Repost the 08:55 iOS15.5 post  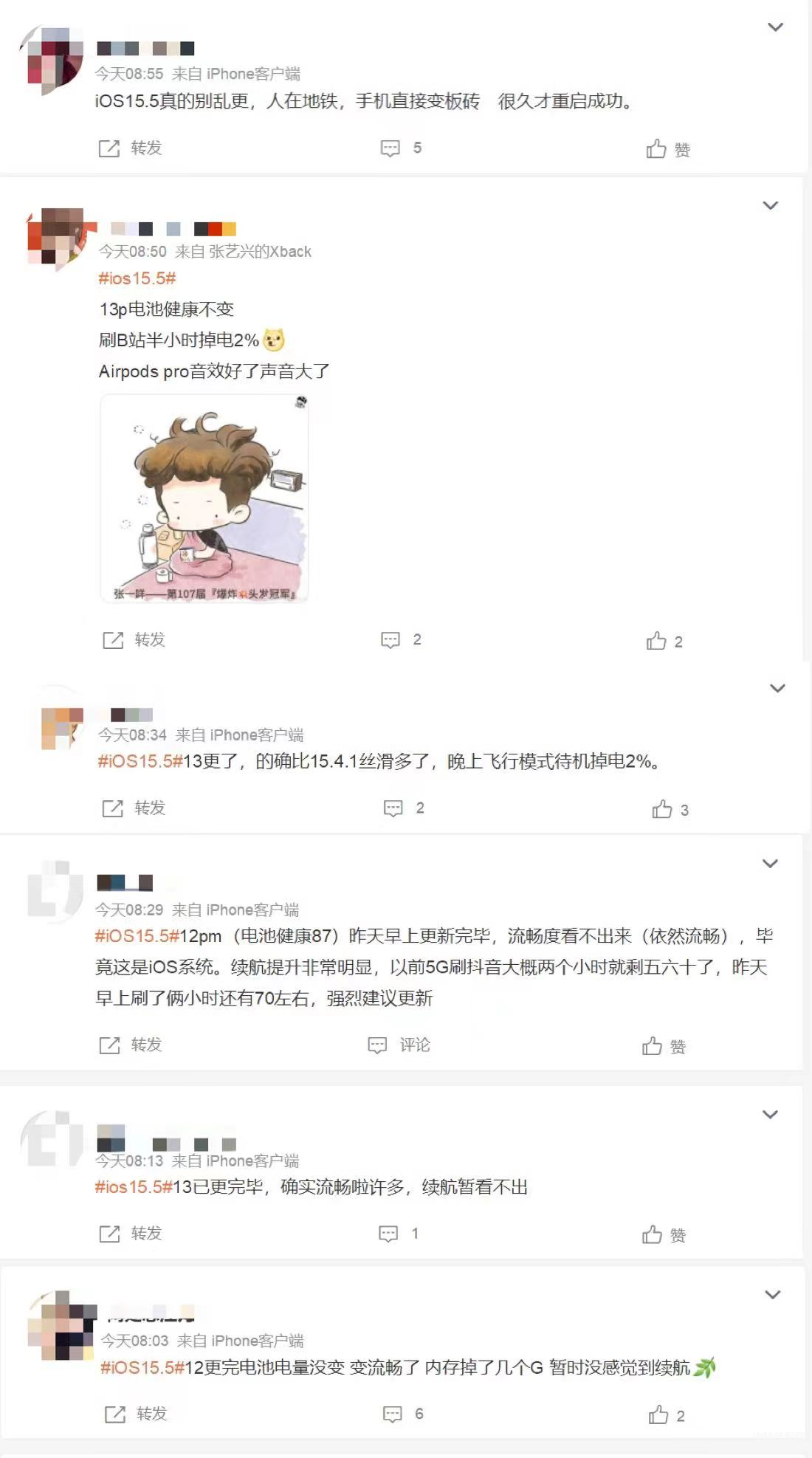131,148
